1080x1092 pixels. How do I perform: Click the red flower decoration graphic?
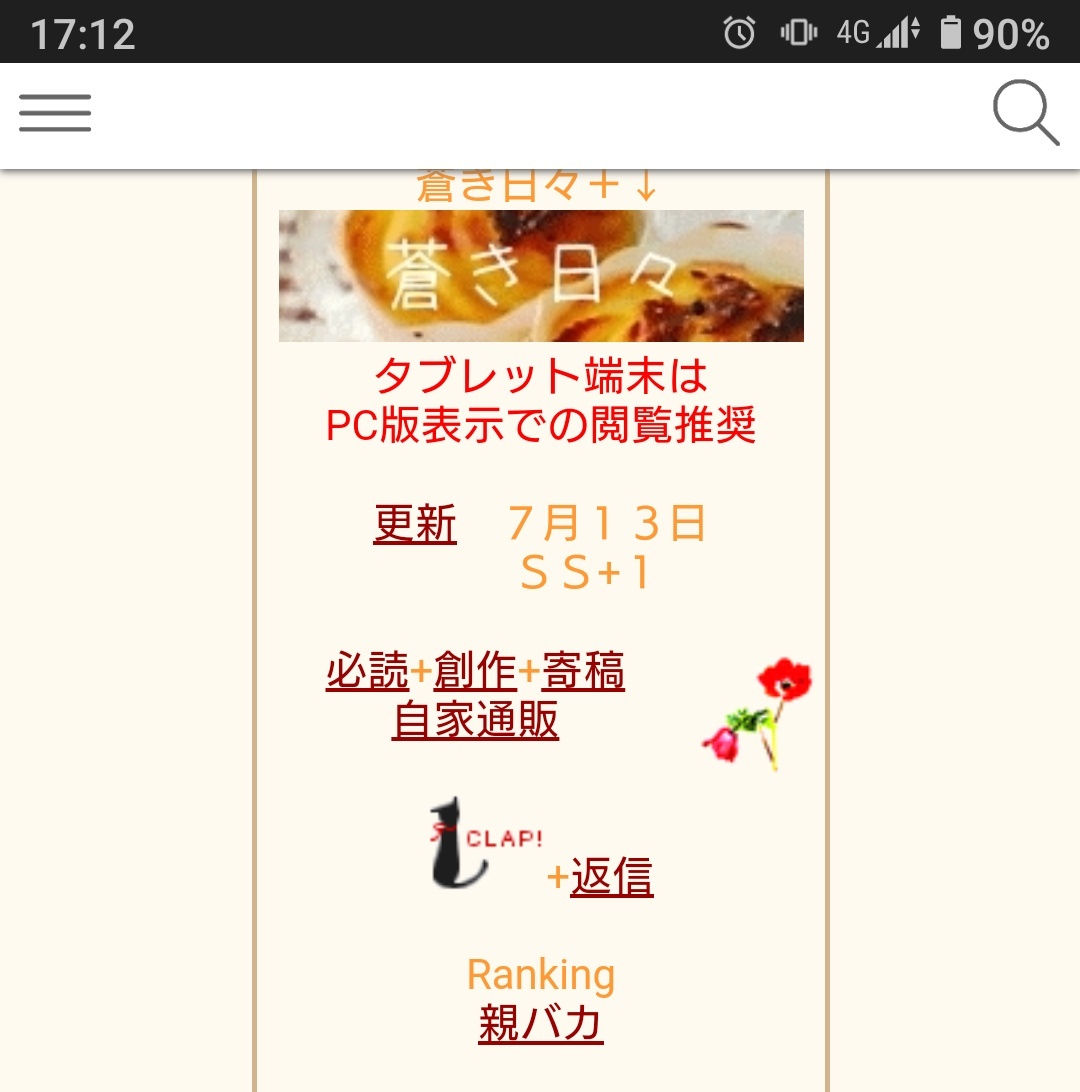755,710
